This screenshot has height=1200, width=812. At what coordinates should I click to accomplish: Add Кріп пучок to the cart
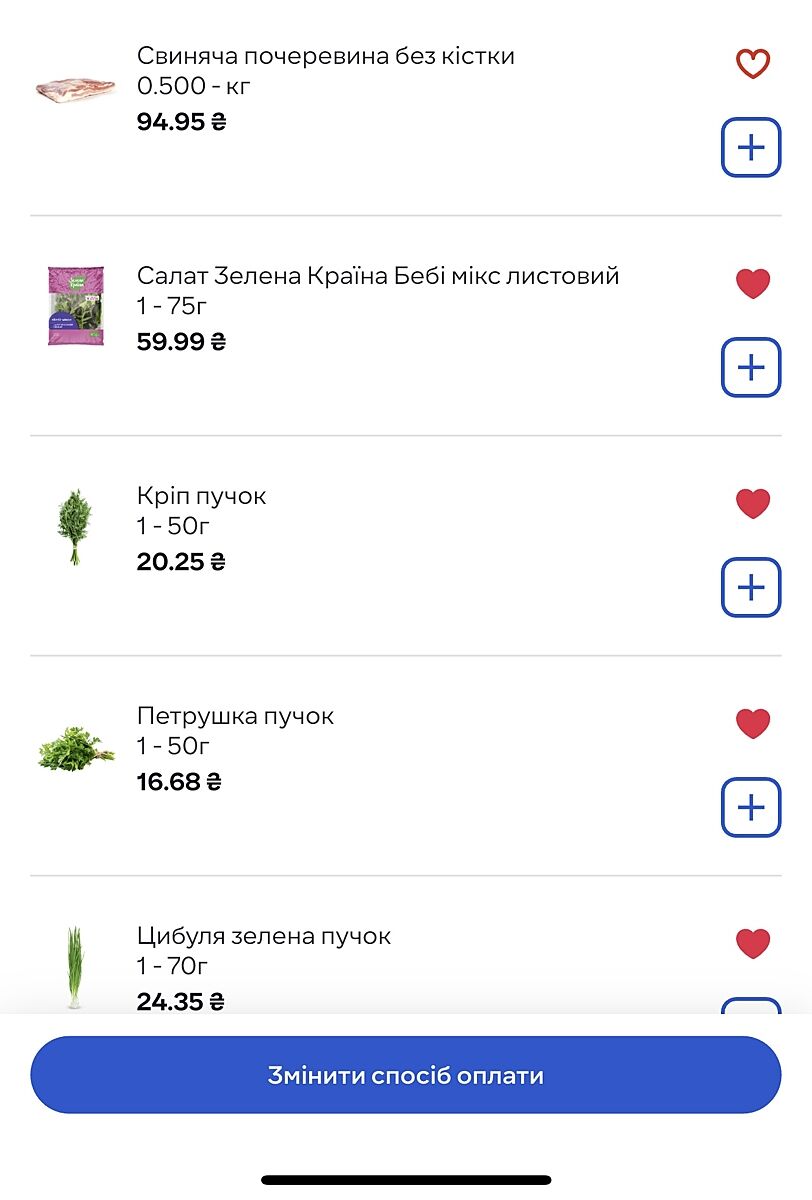coord(751,587)
